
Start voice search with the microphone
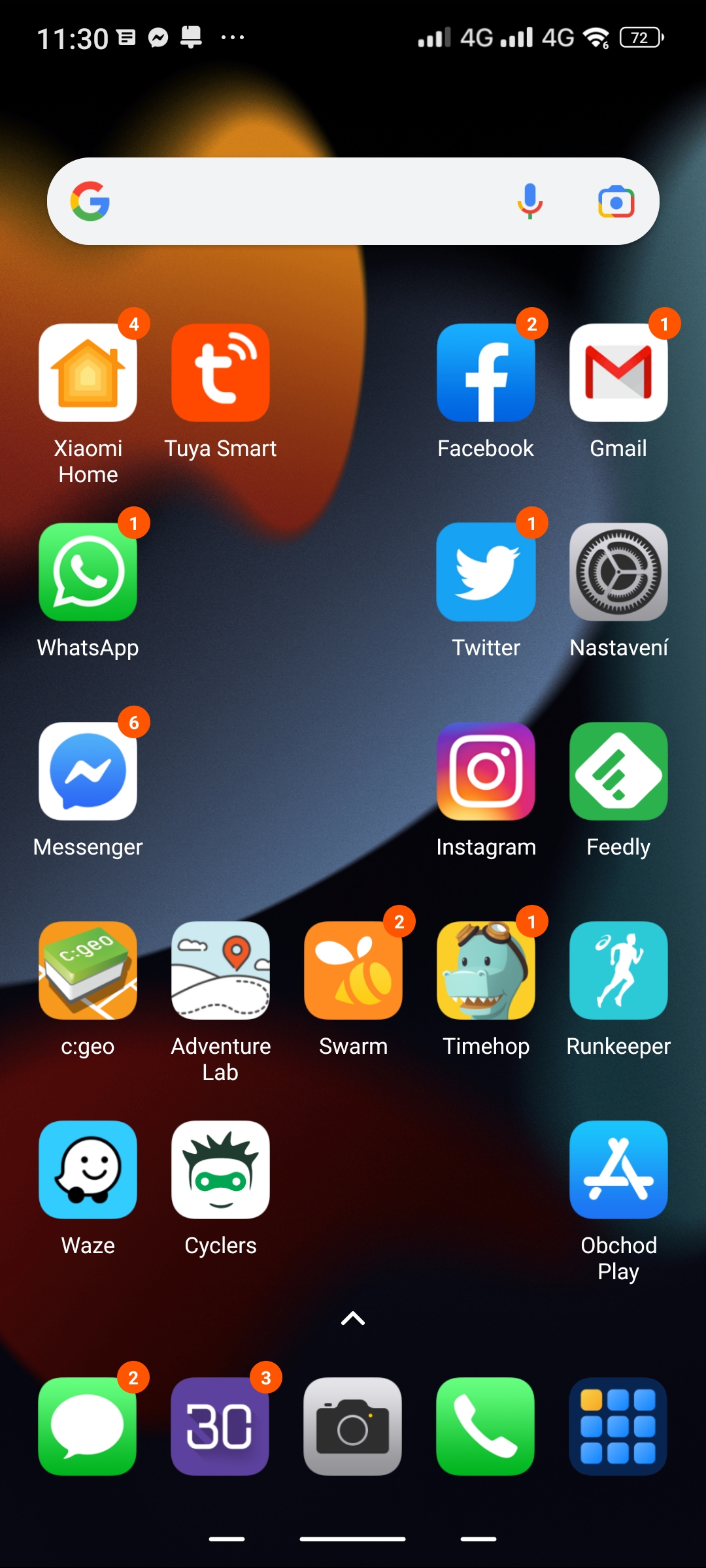tap(530, 201)
